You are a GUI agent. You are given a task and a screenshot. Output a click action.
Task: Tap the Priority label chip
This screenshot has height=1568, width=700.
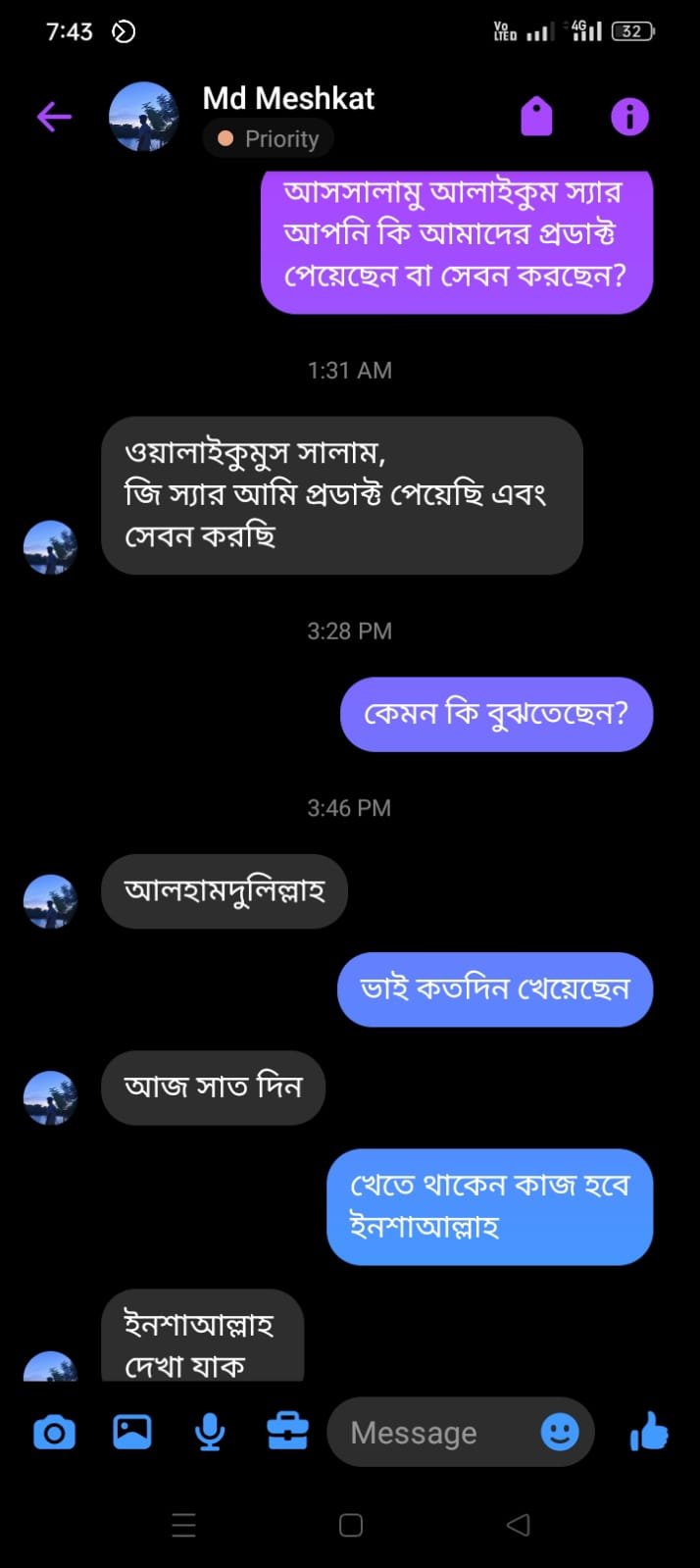(269, 139)
